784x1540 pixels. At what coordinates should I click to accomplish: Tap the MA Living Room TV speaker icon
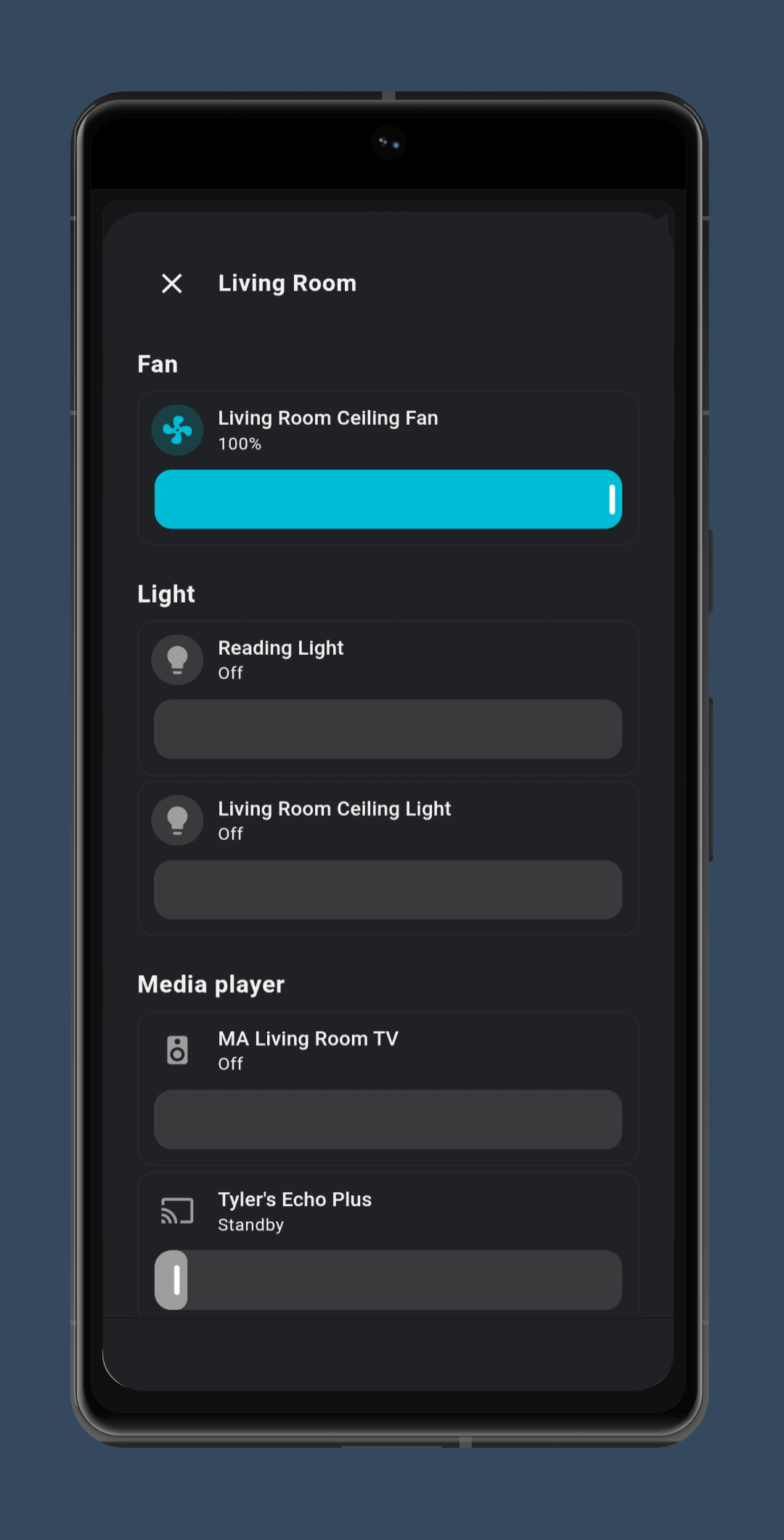pos(177,1050)
